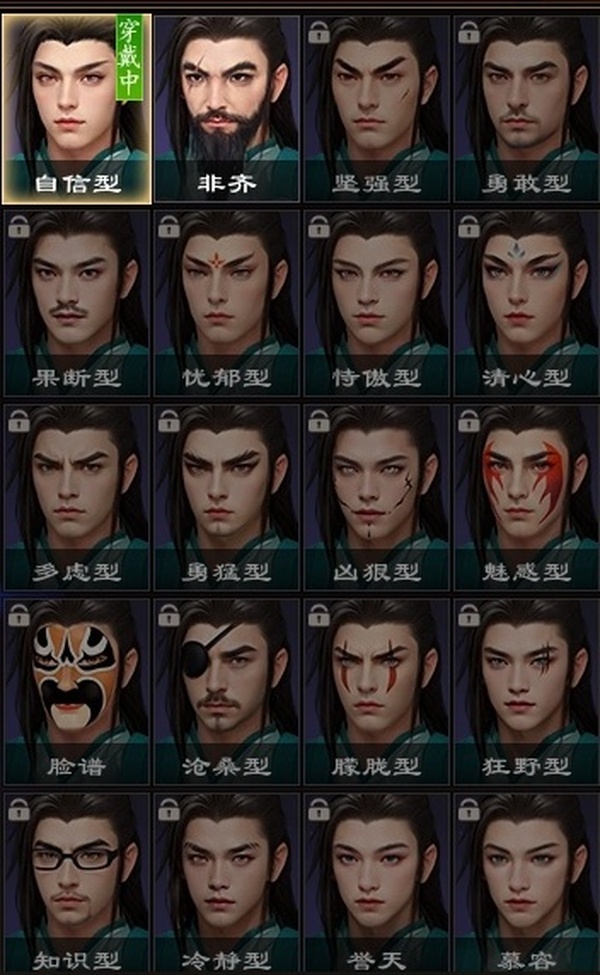Select the 恃傲型 face preset
This screenshot has height=975, width=600.
coord(376,302)
